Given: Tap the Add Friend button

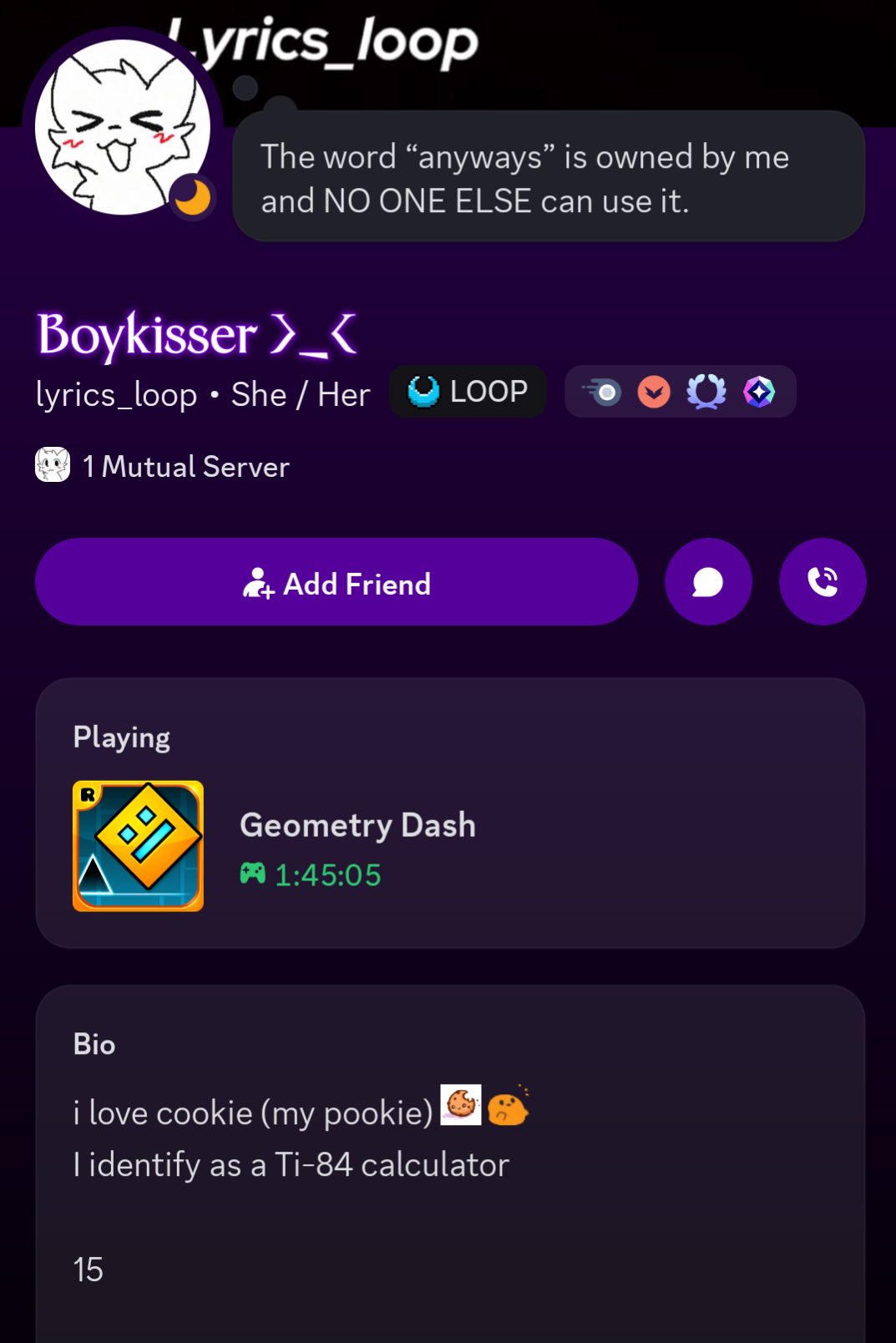Looking at the screenshot, I should pos(336,582).
